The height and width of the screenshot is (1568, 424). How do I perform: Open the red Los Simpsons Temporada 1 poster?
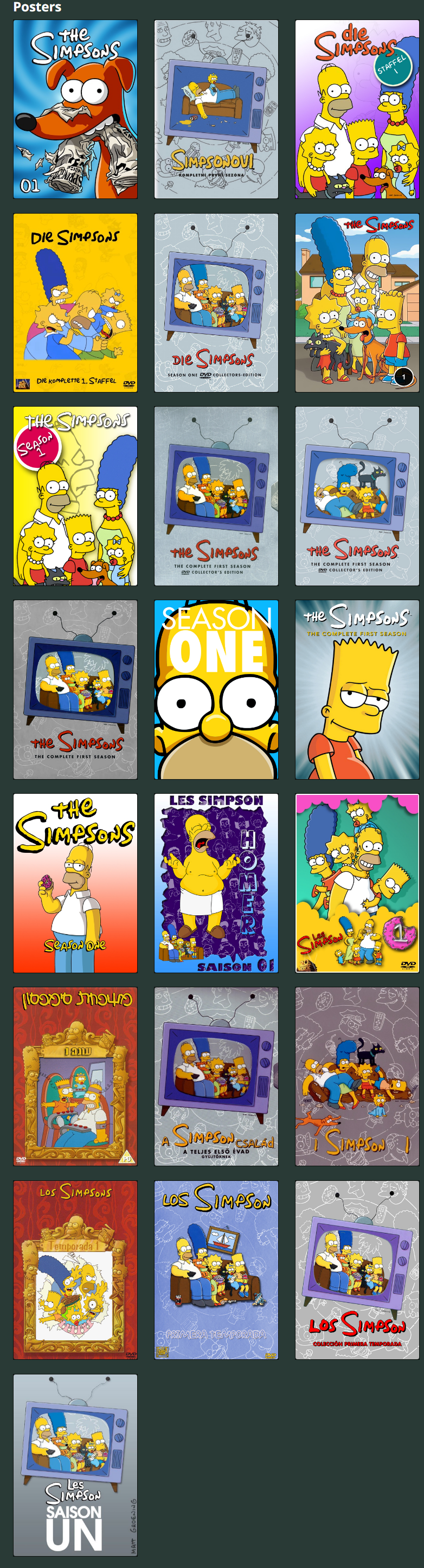(x=75, y=1270)
